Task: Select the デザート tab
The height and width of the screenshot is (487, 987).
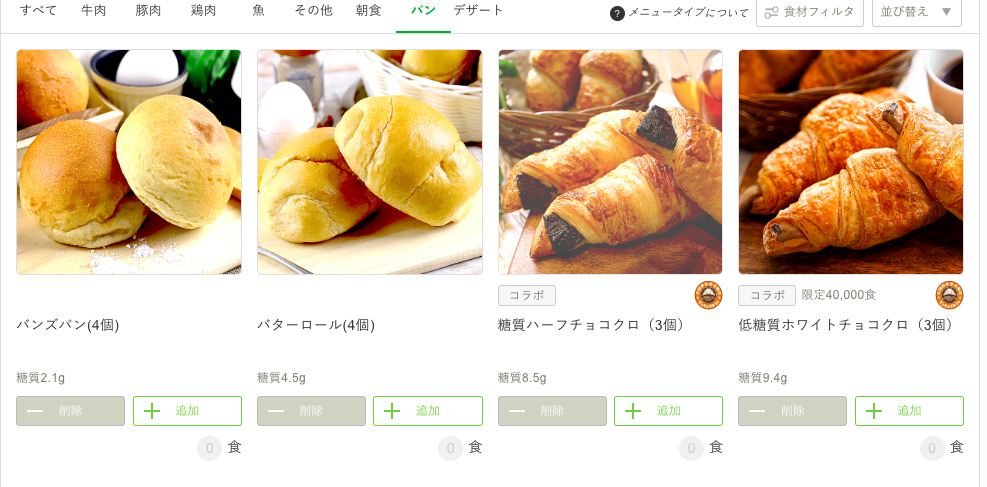Action: [x=478, y=11]
